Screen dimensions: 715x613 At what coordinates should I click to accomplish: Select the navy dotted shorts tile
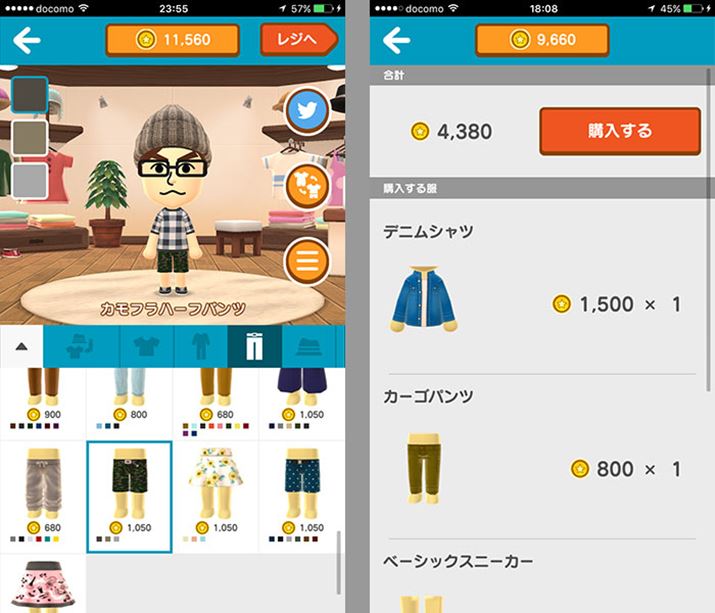click(x=301, y=496)
